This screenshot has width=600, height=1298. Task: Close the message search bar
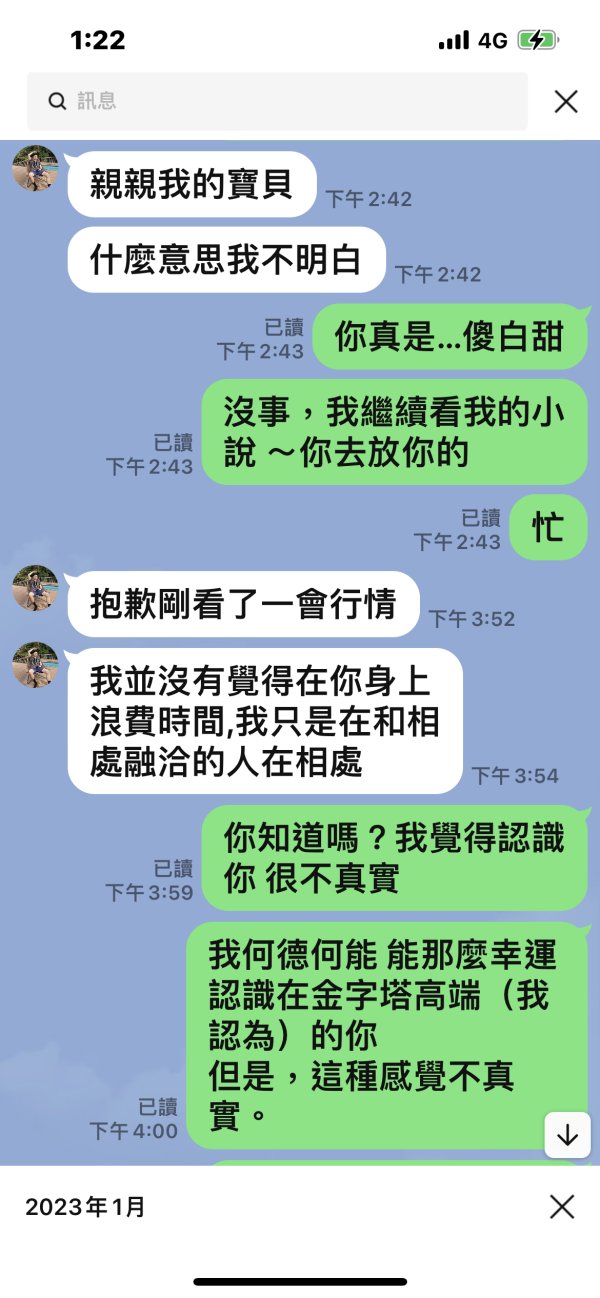[x=566, y=101]
